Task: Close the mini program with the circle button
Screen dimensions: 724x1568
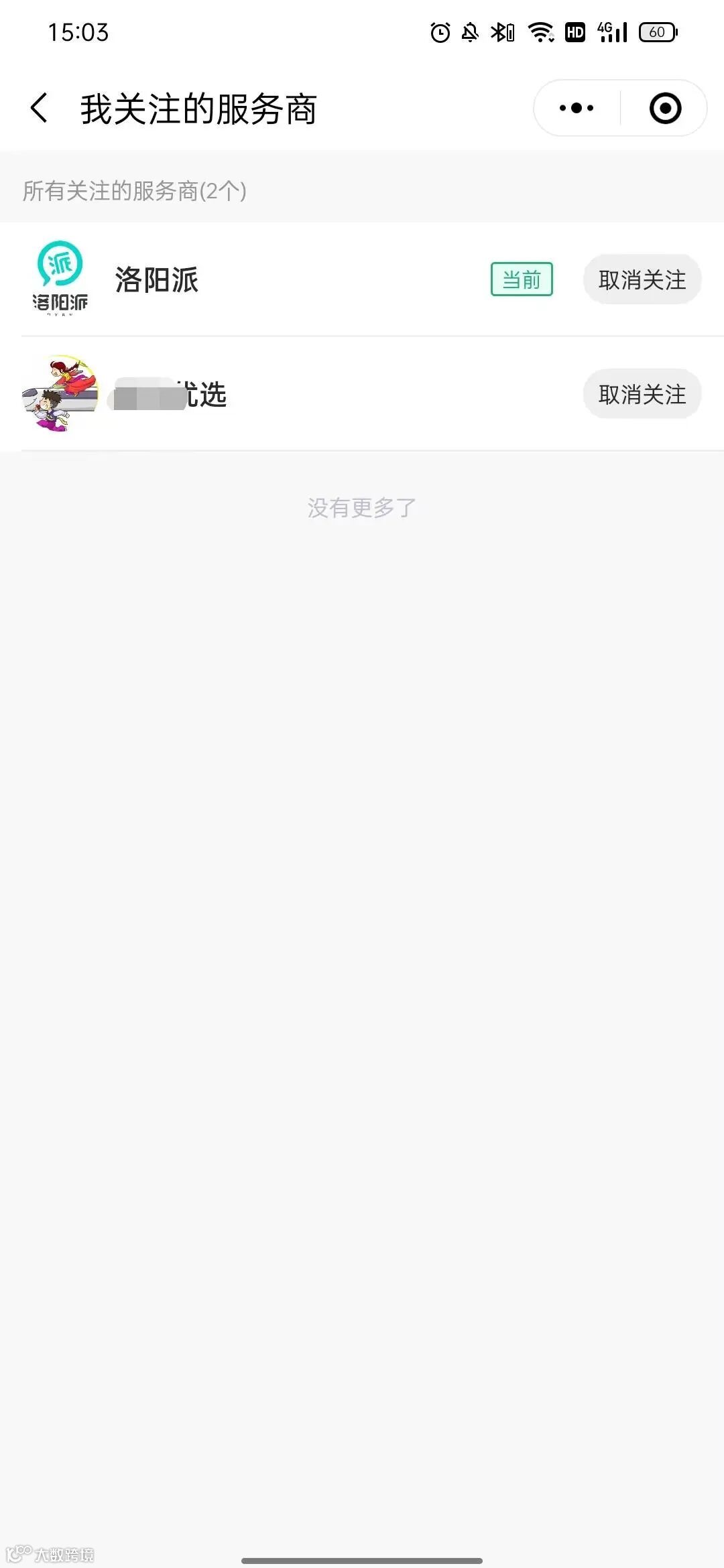Action: point(665,108)
